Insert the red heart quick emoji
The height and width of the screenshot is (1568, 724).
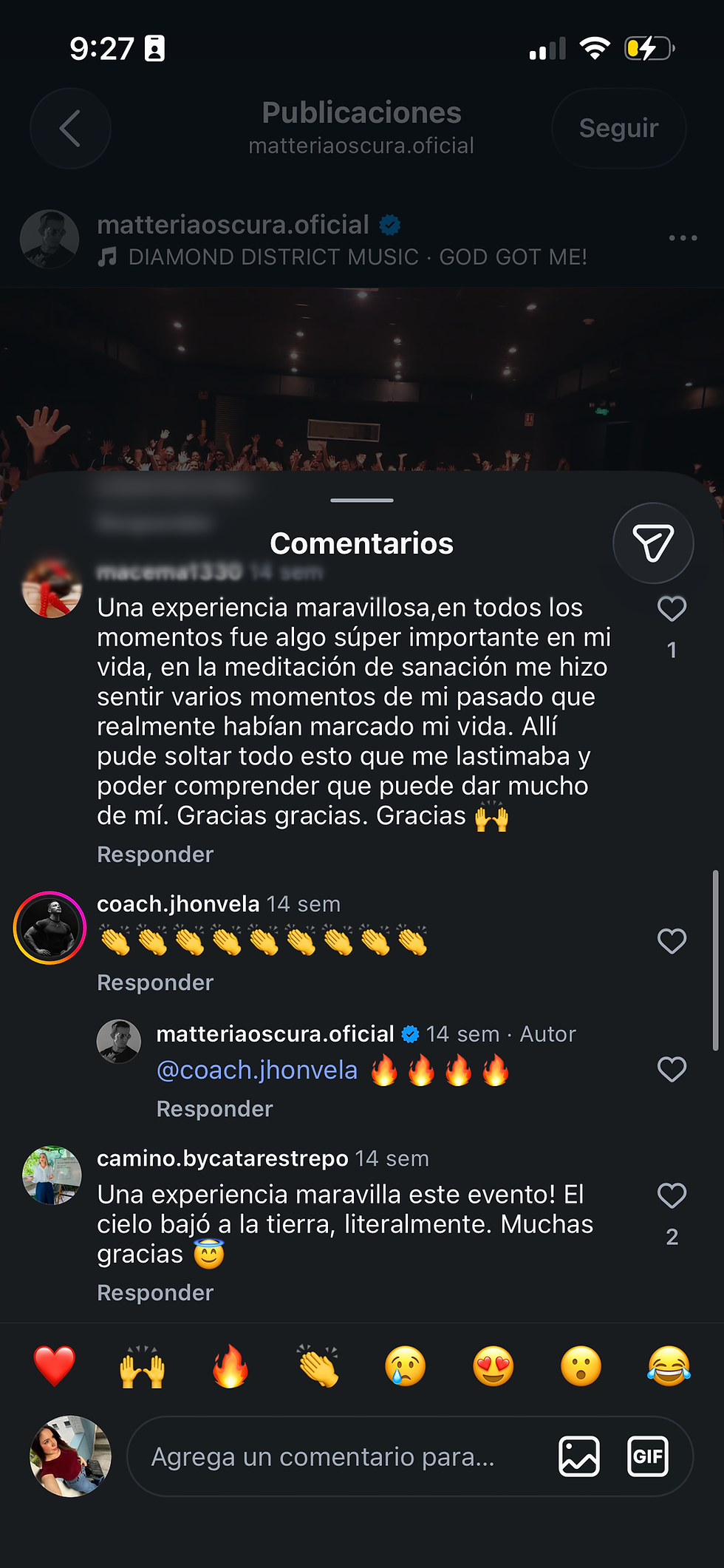click(55, 1365)
